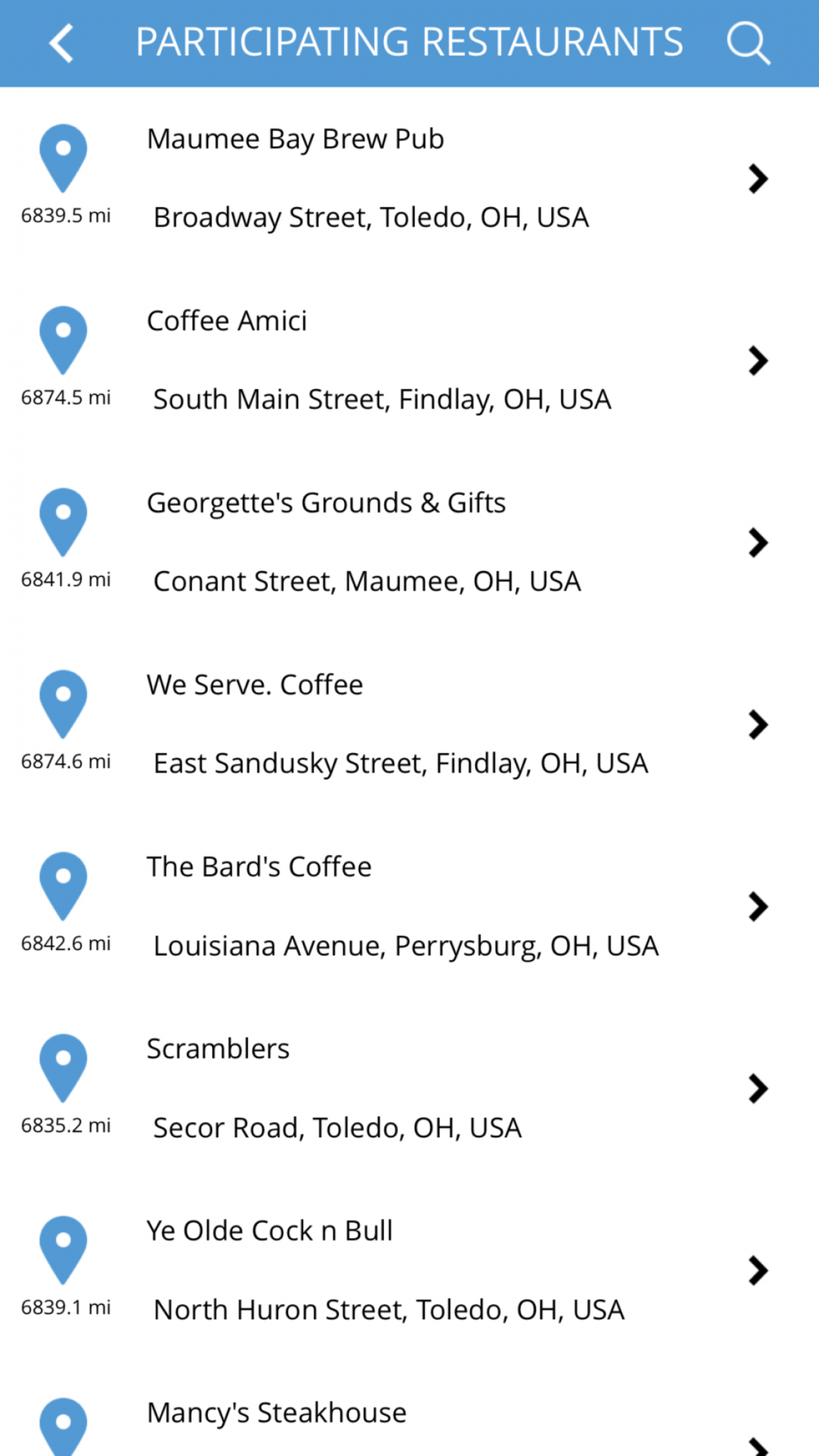Select the Coffee Amici restaurant
The height and width of the screenshot is (1456, 819).
coord(409,360)
